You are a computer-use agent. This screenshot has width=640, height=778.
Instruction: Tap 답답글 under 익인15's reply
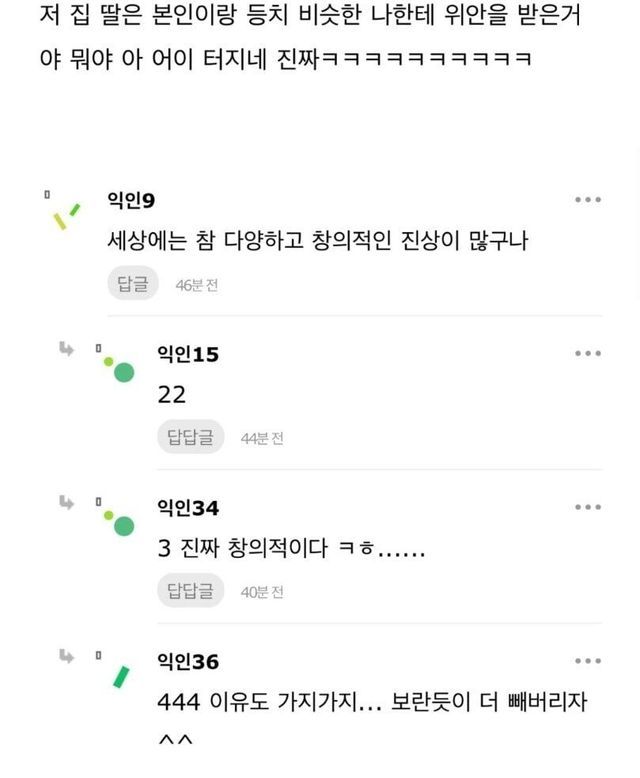point(190,437)
